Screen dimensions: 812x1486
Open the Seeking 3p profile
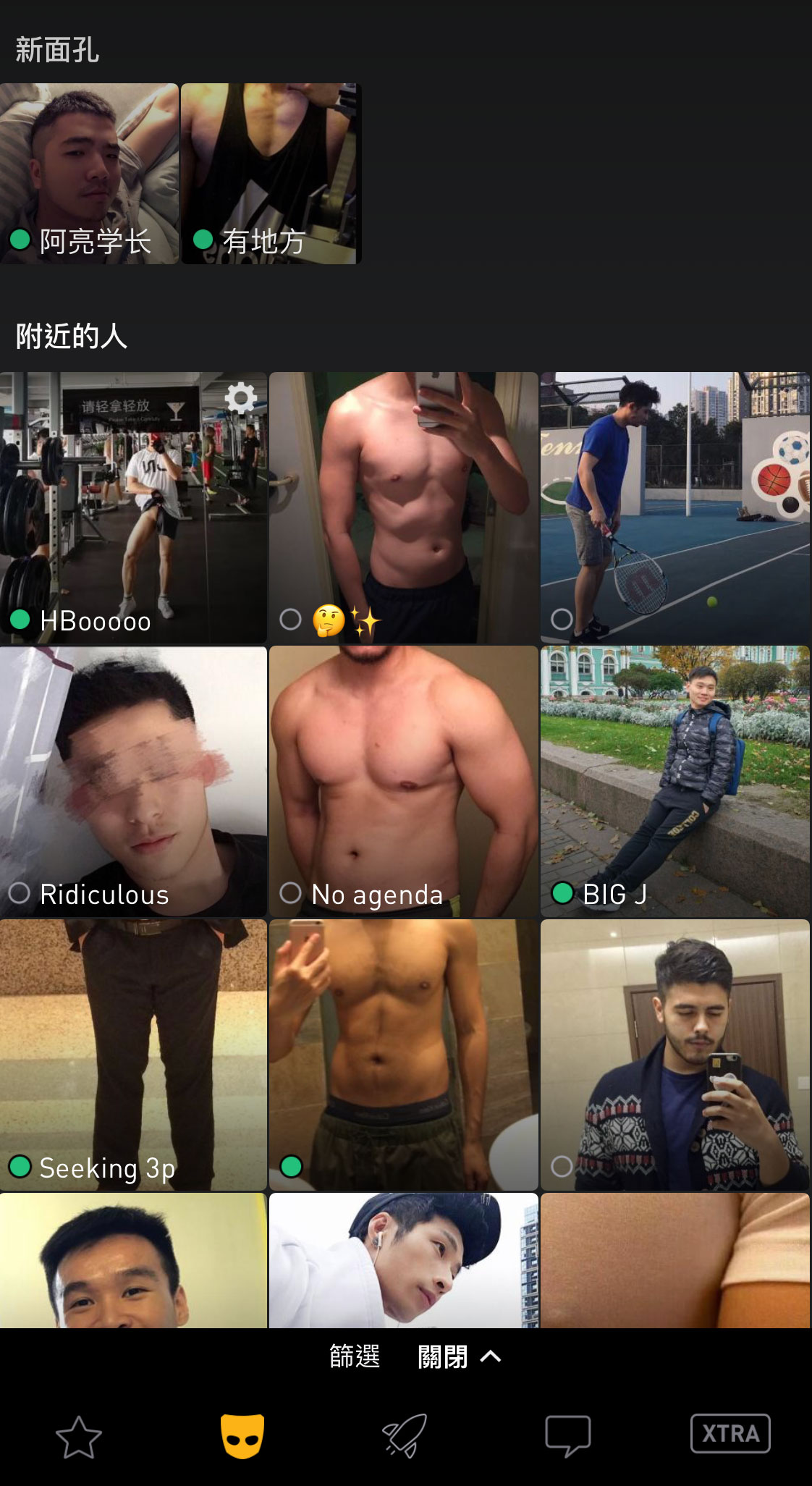click(133, 1055)
